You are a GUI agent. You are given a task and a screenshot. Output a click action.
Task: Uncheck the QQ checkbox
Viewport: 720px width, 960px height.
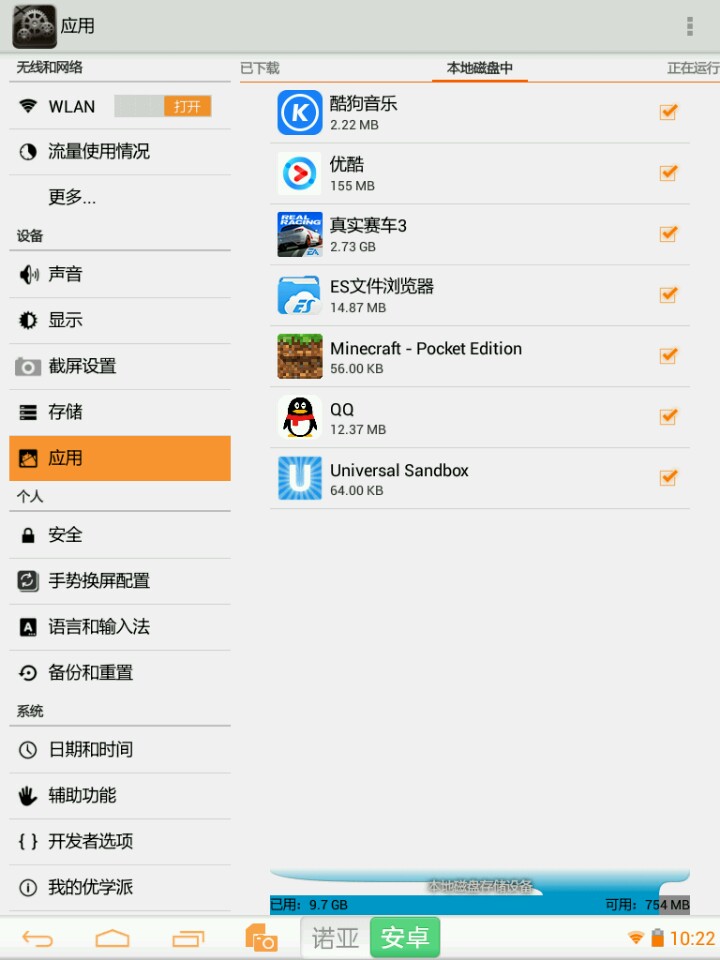pyautogui.click(x=668, y=417)
